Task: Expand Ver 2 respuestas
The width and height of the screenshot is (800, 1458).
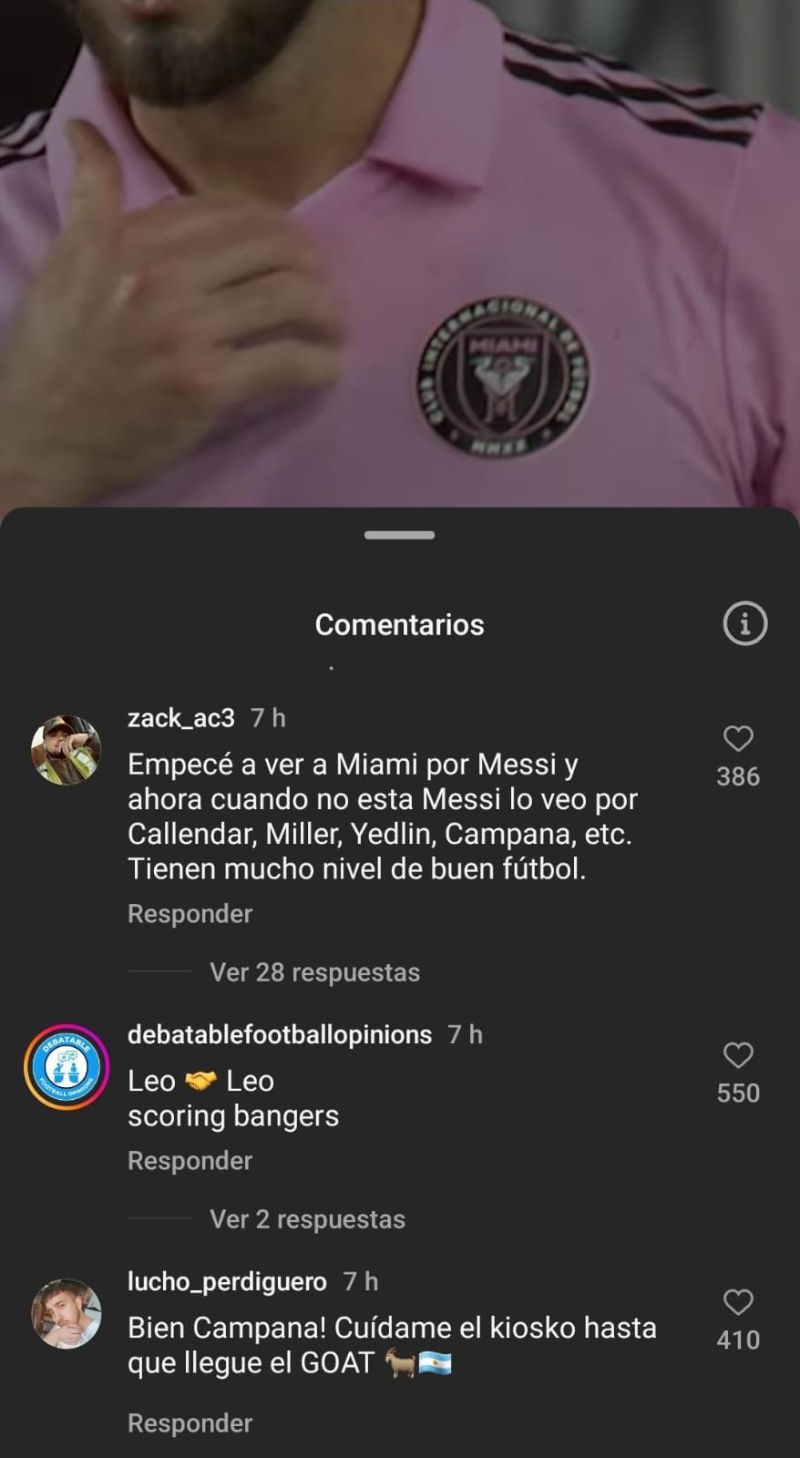Action: tap(308, 1219)
